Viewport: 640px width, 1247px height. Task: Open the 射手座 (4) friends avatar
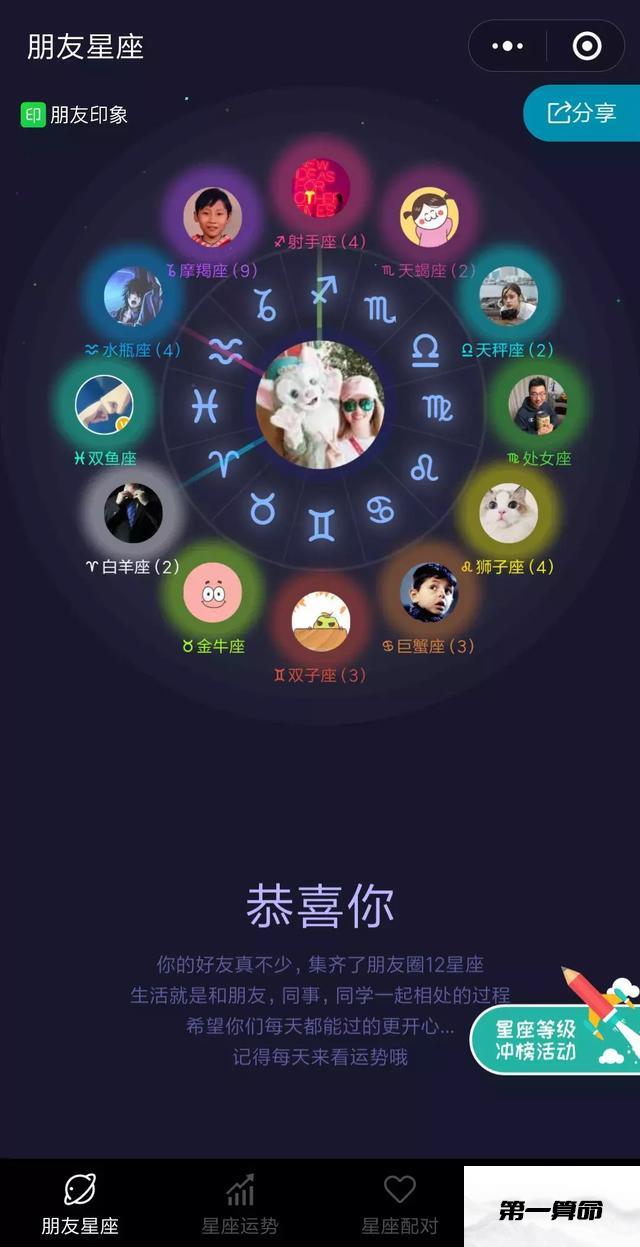tap(321, 187)
